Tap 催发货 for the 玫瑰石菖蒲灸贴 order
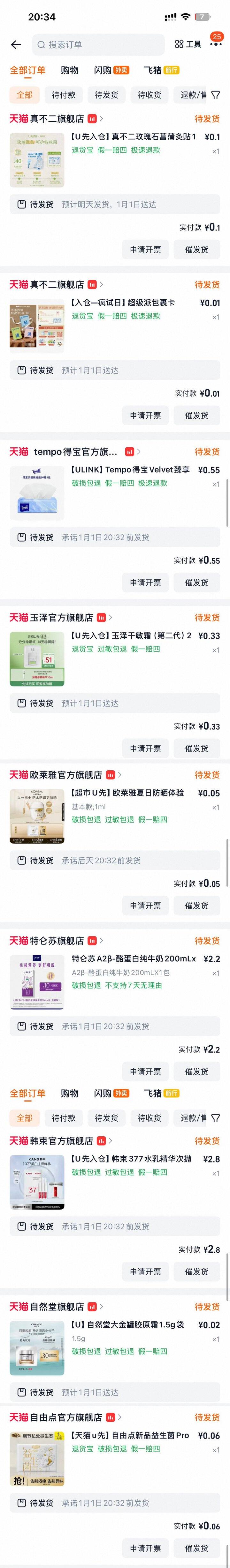 (x=196, y=250)
